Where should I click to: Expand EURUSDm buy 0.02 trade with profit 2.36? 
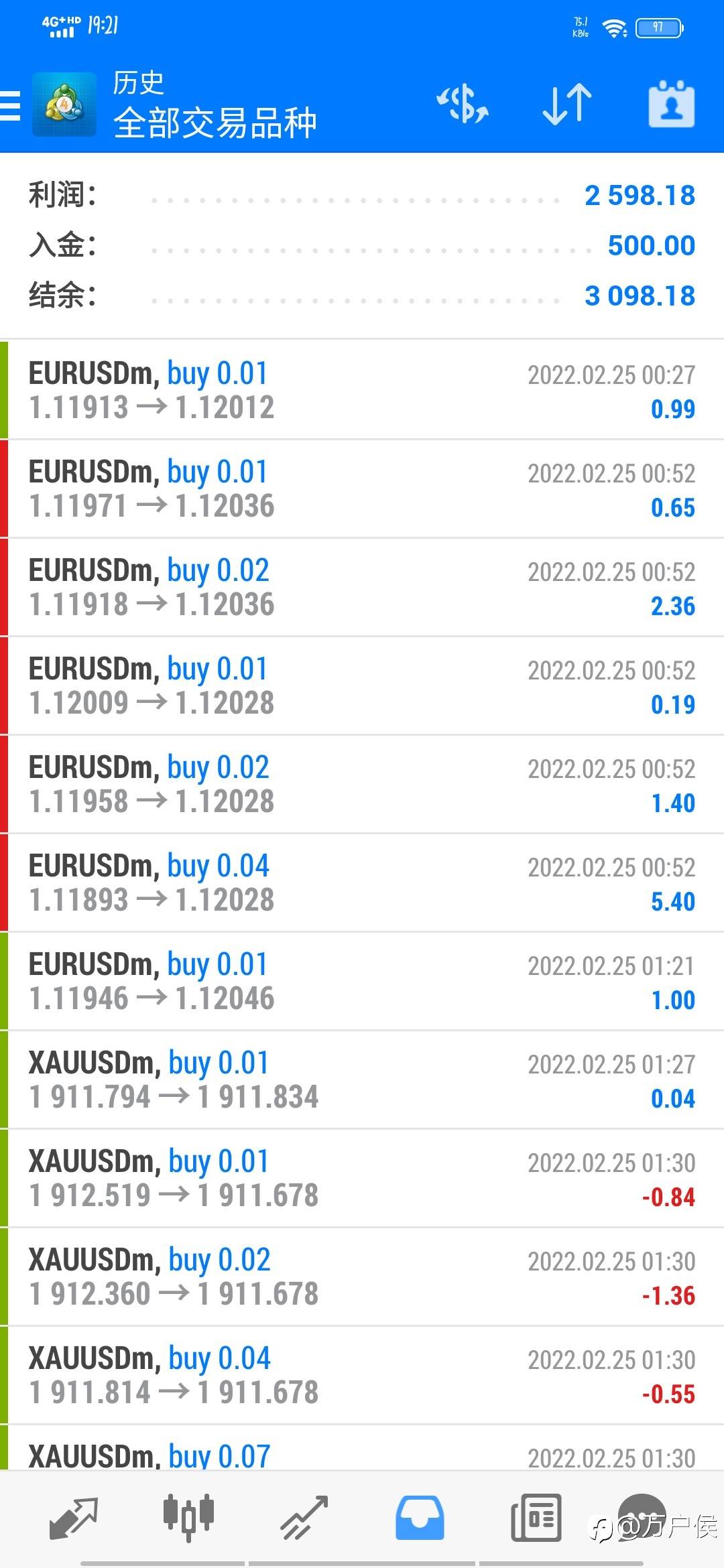362,587
